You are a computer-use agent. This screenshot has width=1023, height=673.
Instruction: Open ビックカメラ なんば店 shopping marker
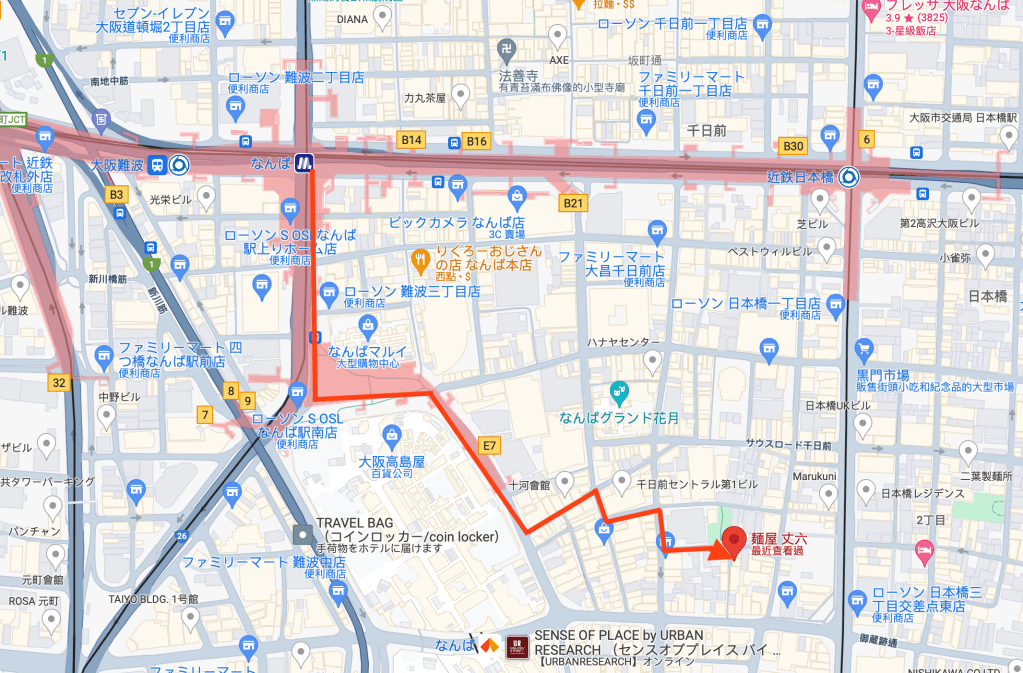click(517, 195)
